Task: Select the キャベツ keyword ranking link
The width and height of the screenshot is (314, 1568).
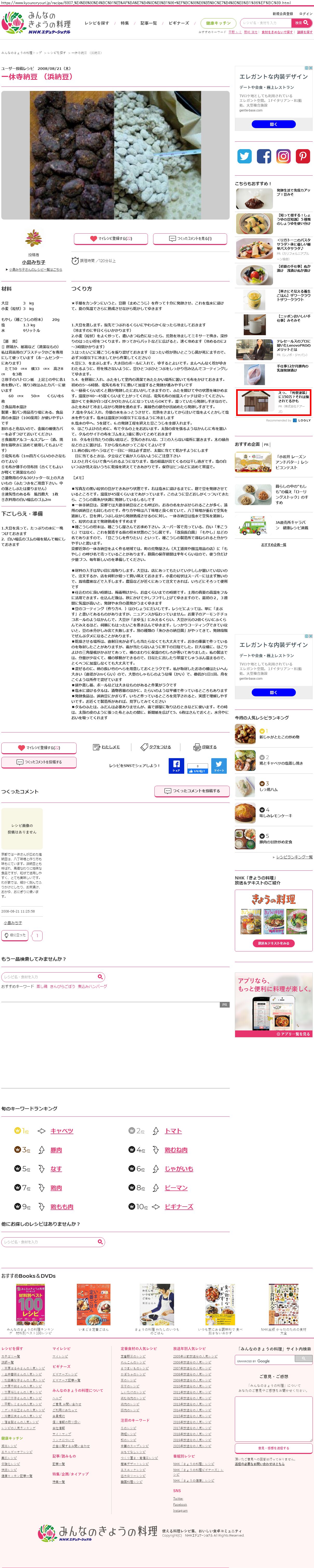Action: [x=62, y=1131]
